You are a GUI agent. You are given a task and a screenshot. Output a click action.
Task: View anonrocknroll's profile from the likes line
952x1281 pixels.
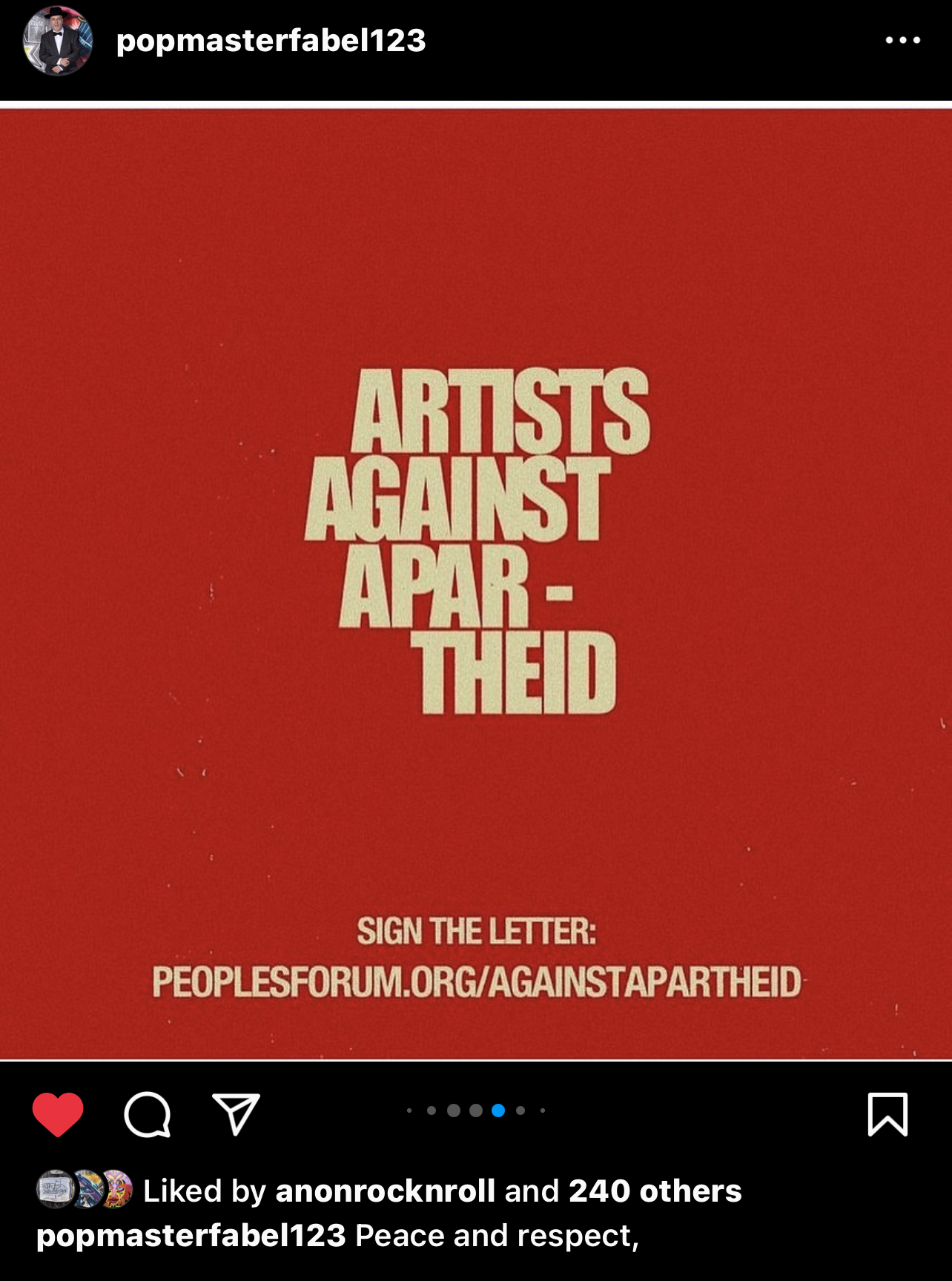coord(385,1191)
